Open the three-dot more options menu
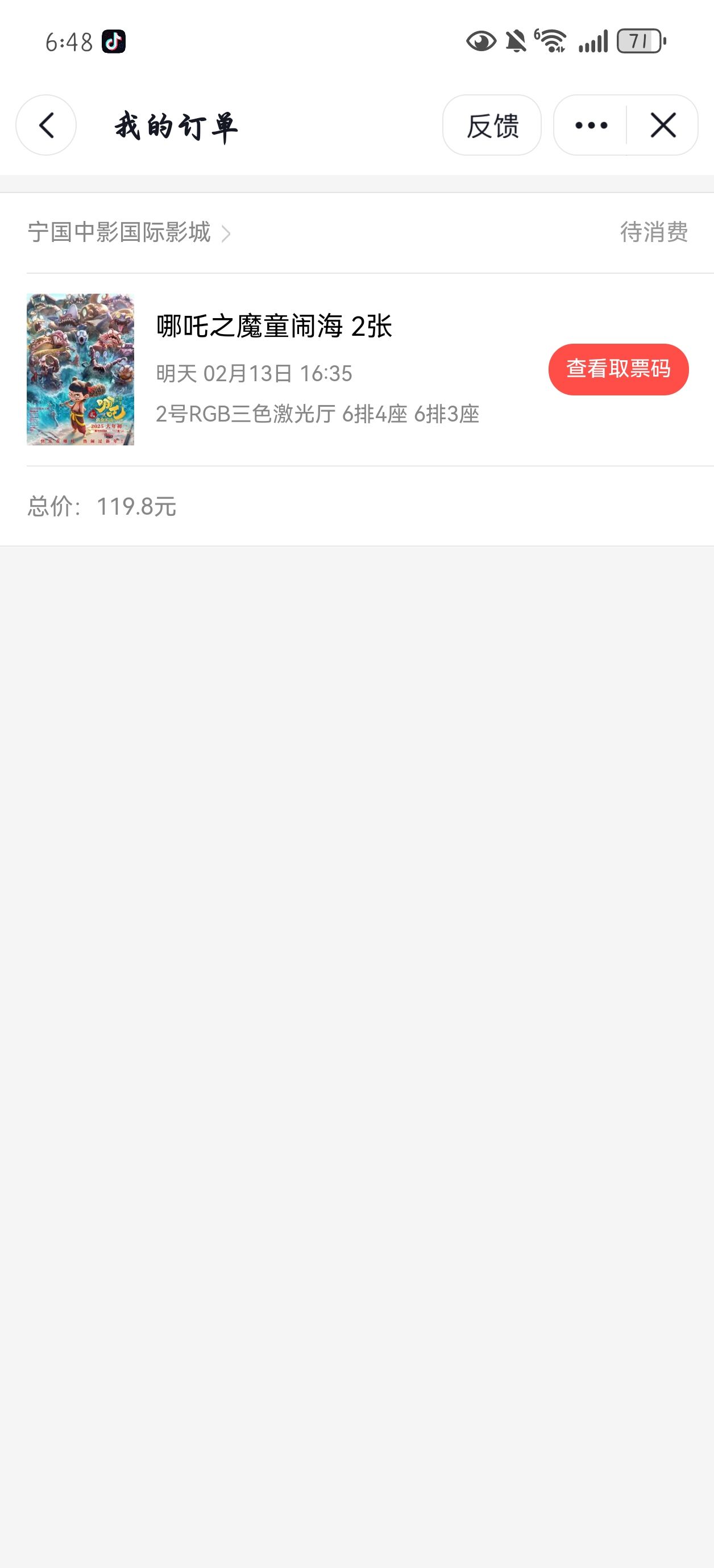Image resolution: width=714 pixels, height=1568 pixels. click(x=590, y=125)
